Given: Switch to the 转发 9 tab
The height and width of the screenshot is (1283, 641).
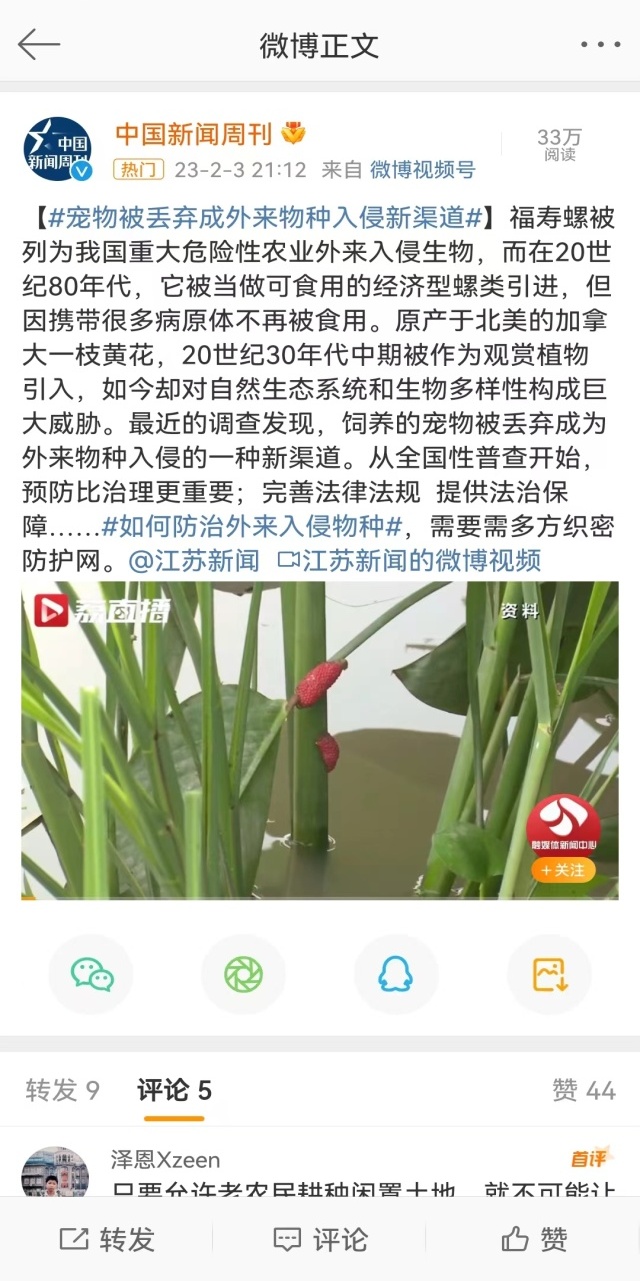Looking at the screenshot, I should (62, 1090).
